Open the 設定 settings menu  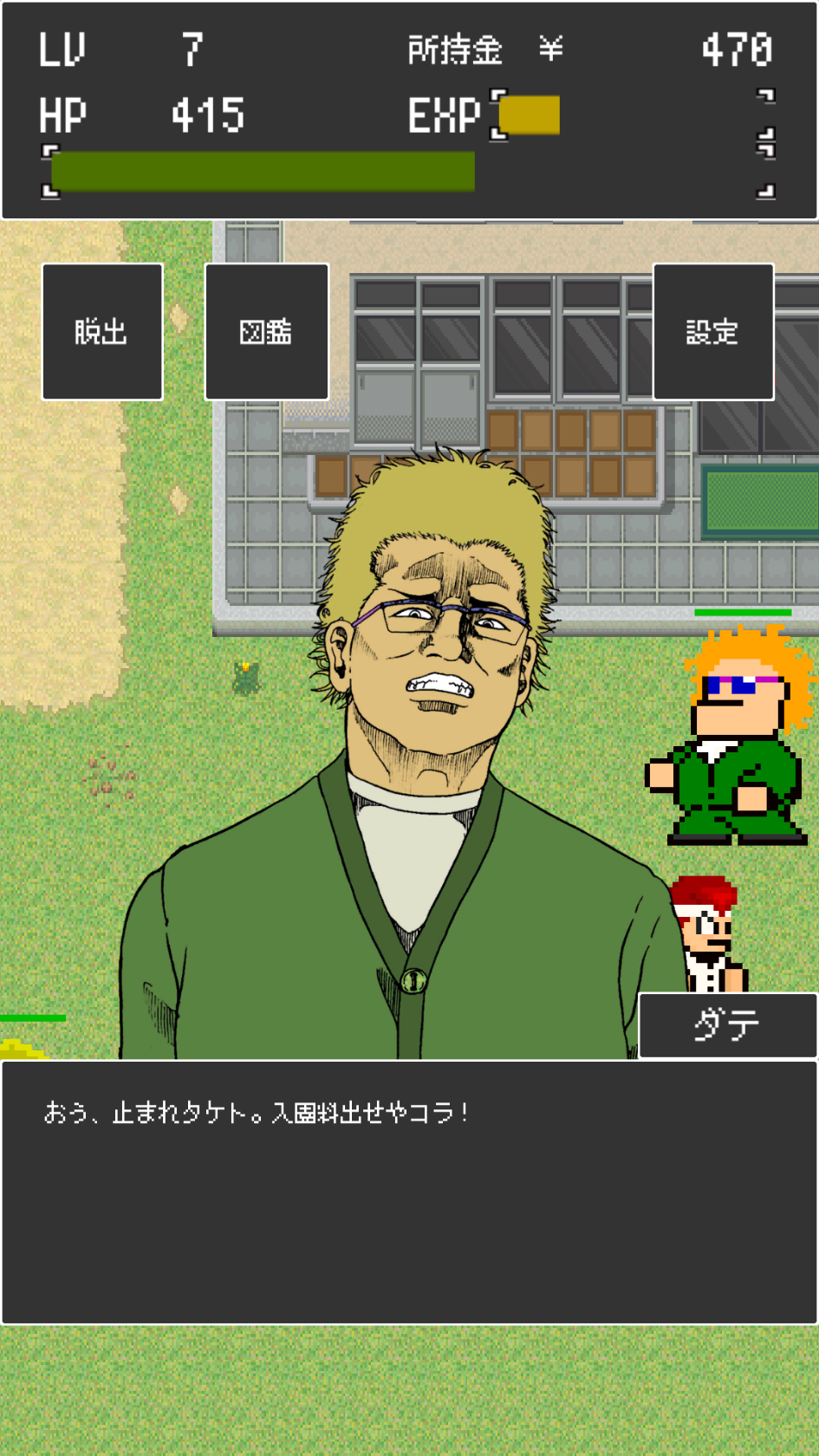pyautogui.click(x=712, y=332)
